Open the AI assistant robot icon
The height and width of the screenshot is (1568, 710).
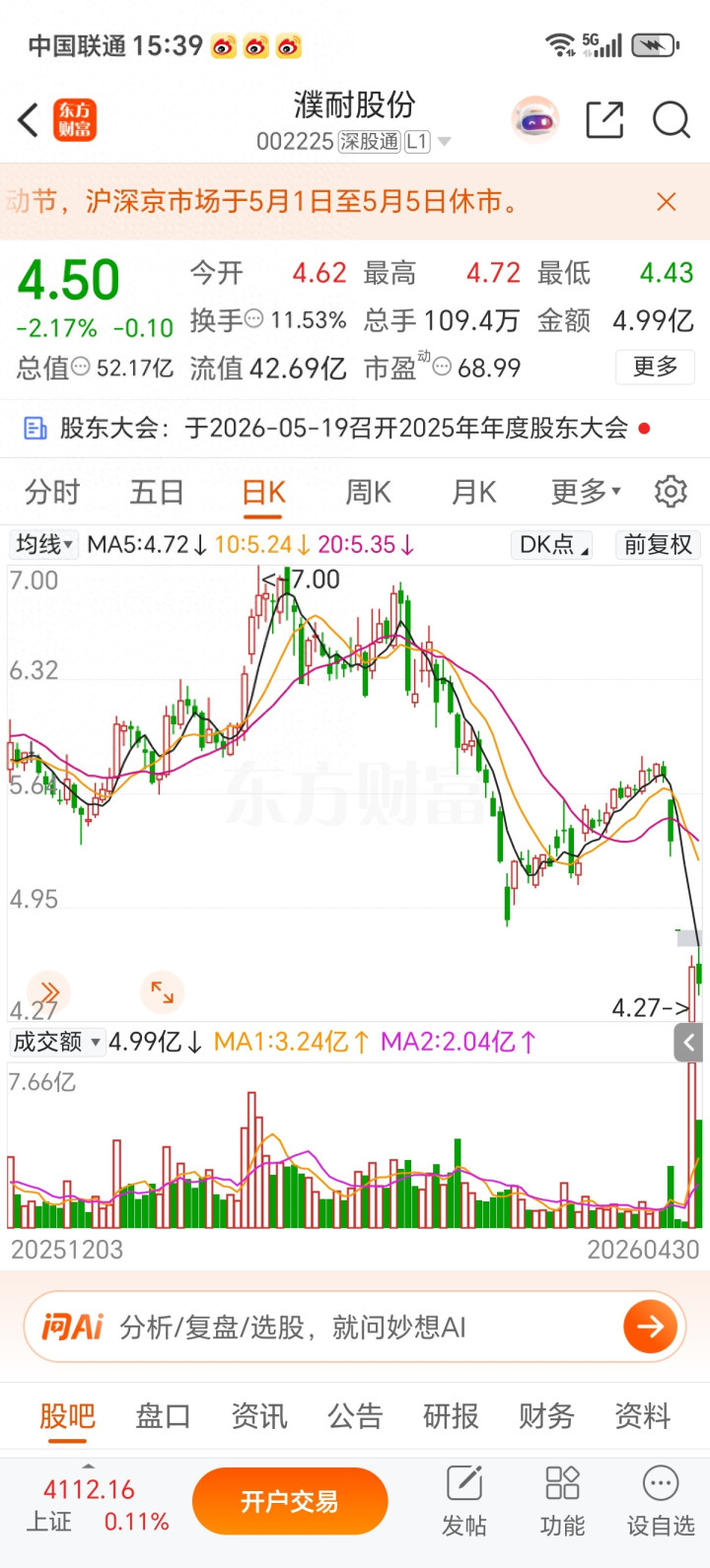point(535,120)
